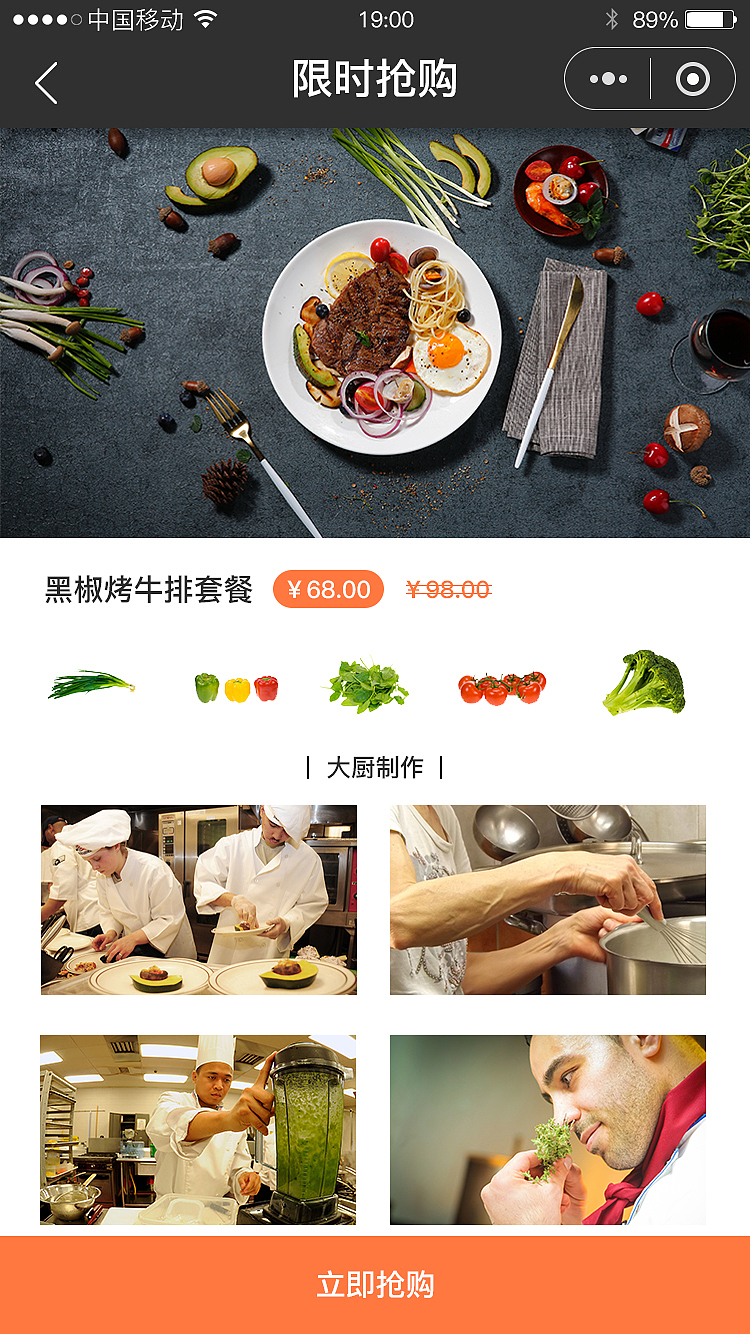The width and height of the screenshot is (750, 1334).
Task: Go back using the top-left arrow
Action: tap(47, 81)
